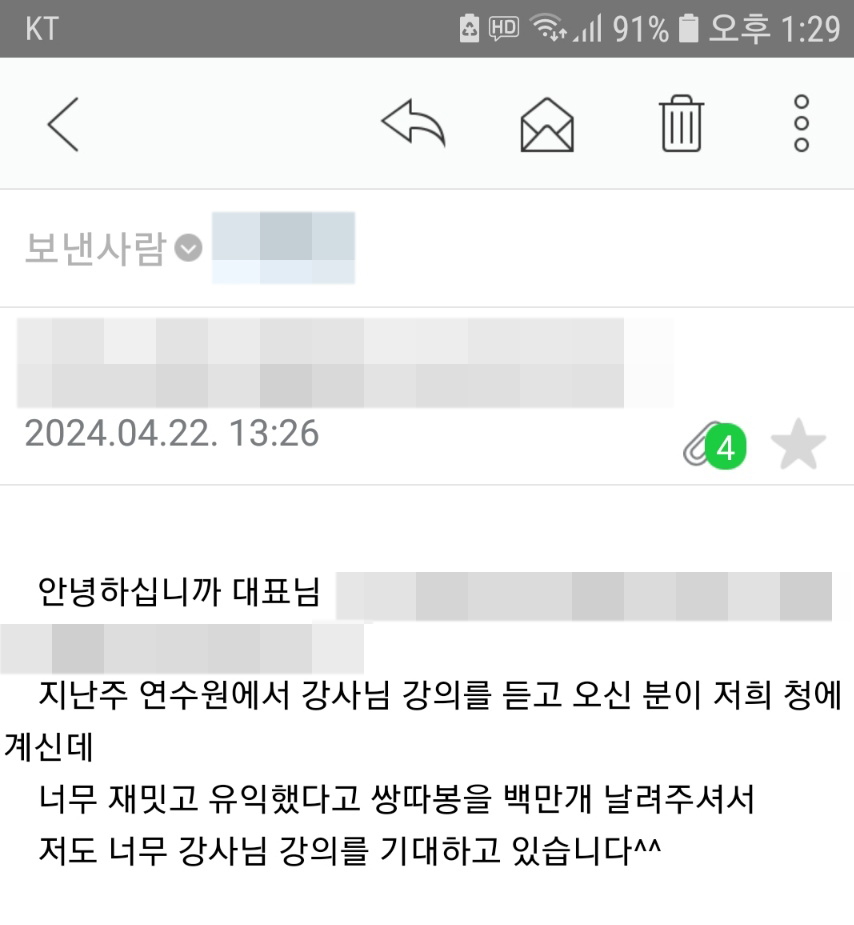This screenshot has height=925, width=854.
Task: Delete this email
Action: [x=681, y=125]
